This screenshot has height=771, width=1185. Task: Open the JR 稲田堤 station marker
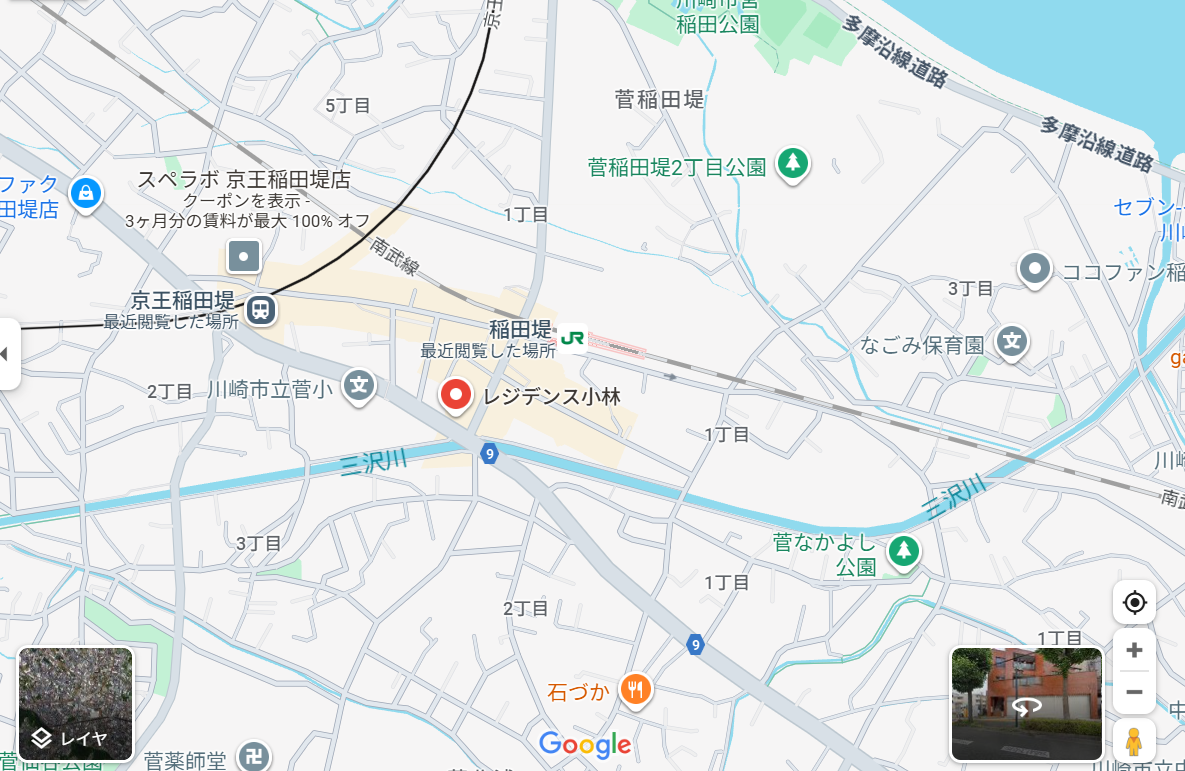tap(572, 337)
